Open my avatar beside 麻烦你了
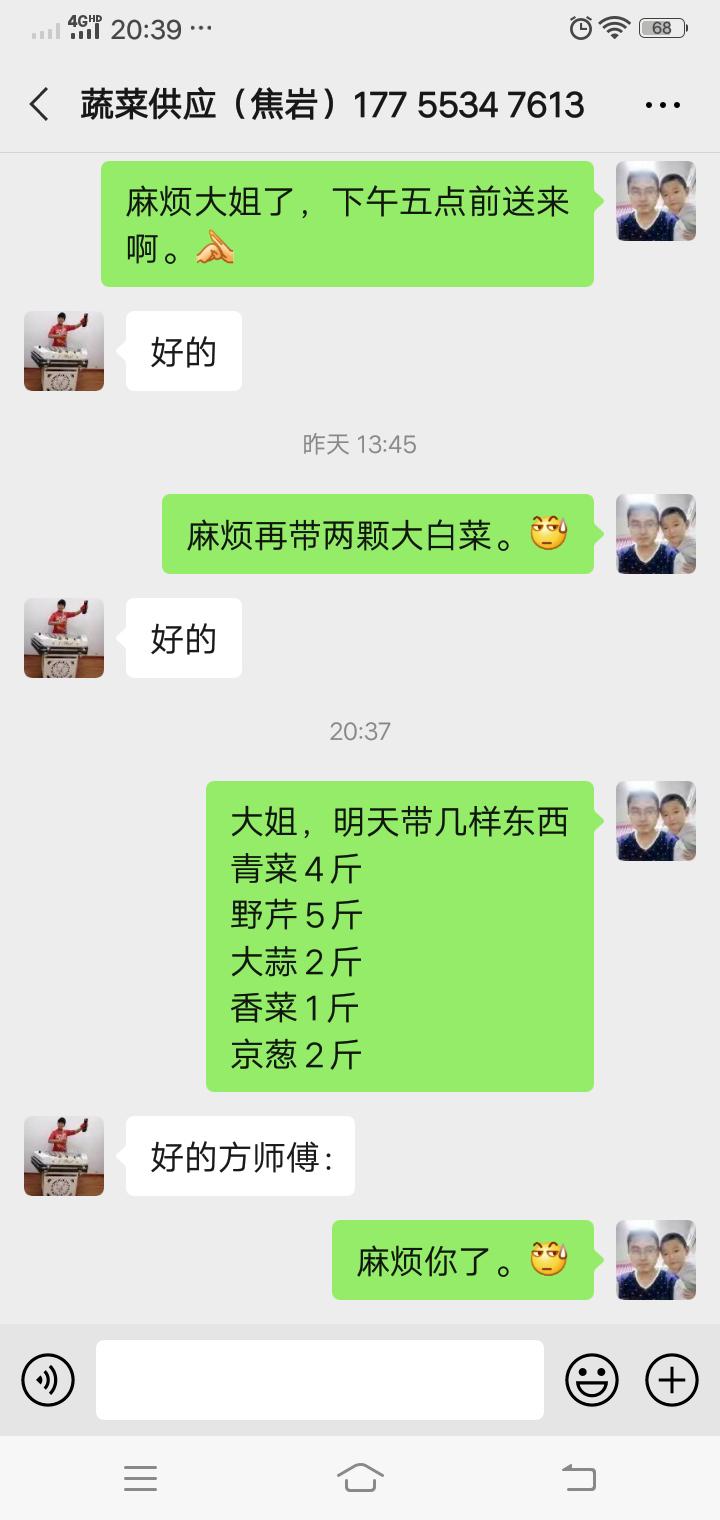The width and height of the screenshot is (720, 1520). pyautogui.click(x=656, y=1260)
